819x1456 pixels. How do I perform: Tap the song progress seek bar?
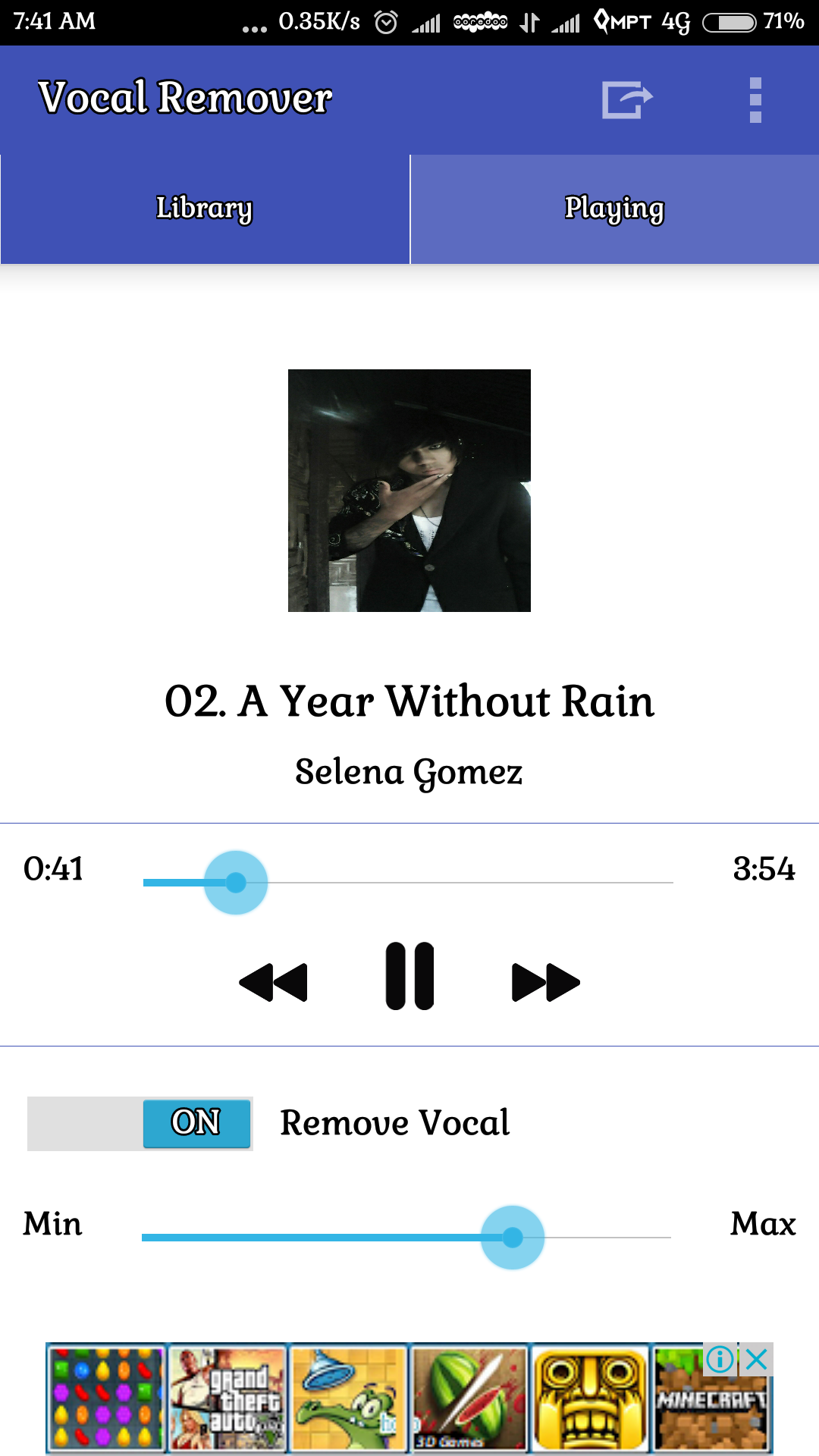tap(408, 883)
